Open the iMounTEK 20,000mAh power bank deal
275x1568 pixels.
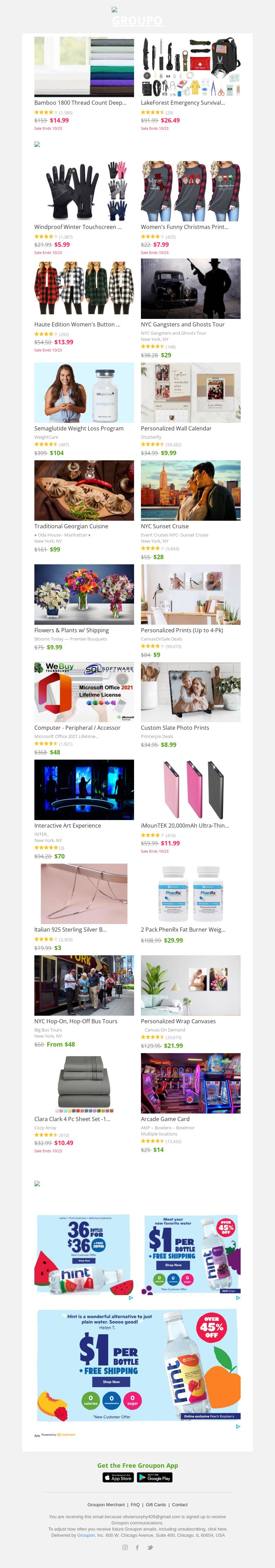click(190, 789)
